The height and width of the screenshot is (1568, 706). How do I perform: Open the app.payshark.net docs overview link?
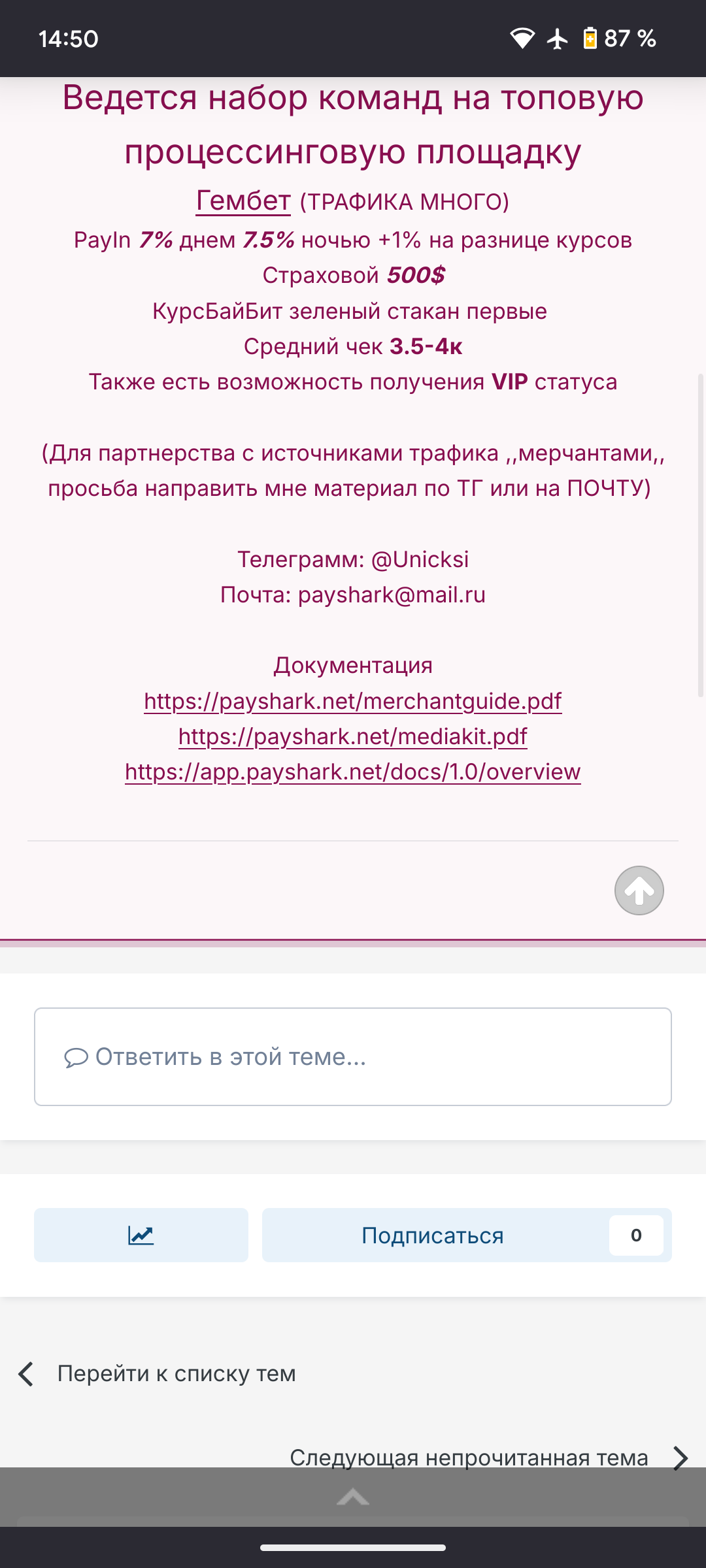pyautogui.click(x=352, y=772)
